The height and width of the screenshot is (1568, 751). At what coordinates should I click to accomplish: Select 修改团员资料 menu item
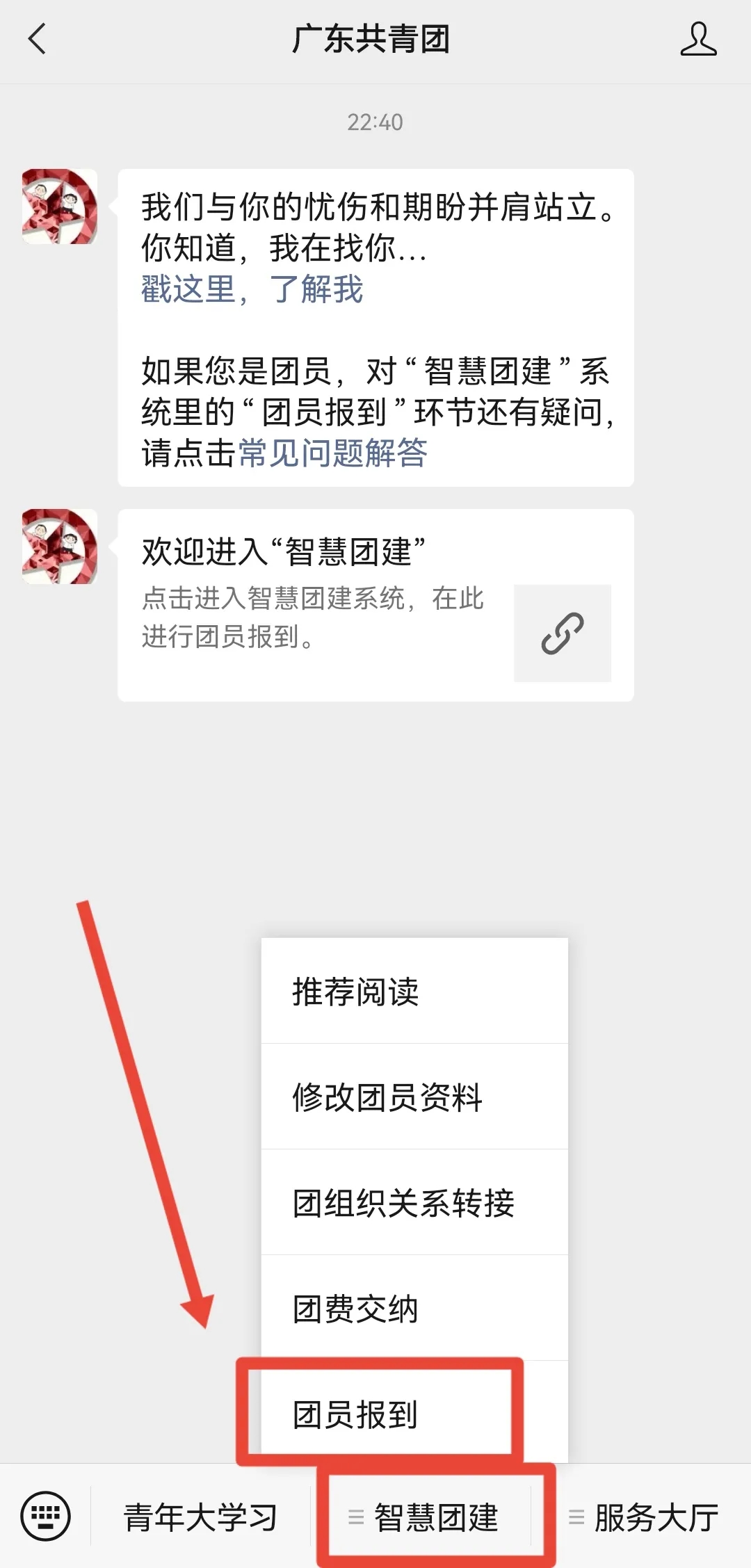[414, 1097]
